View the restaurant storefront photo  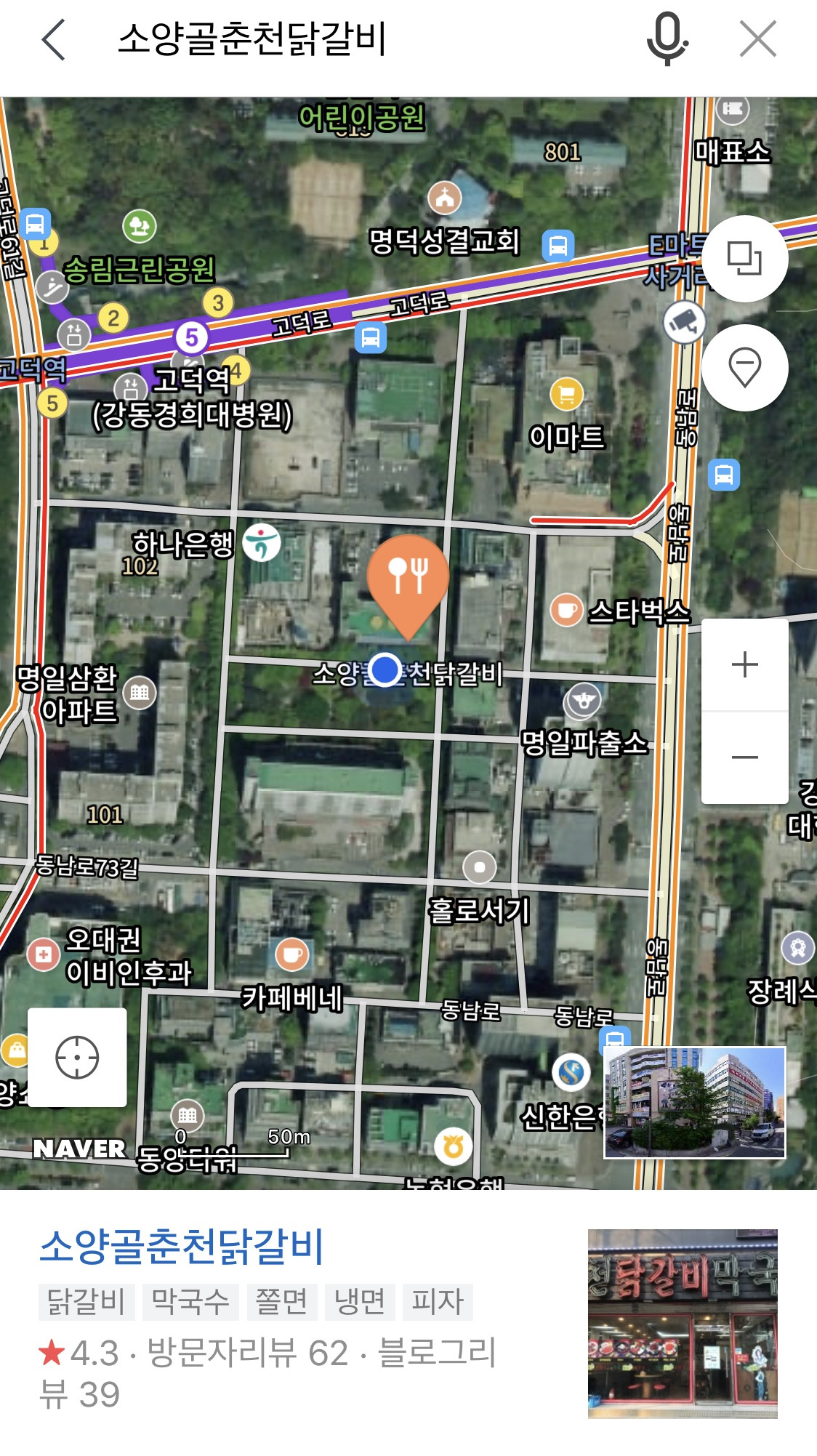click(x=682, y=1323)
